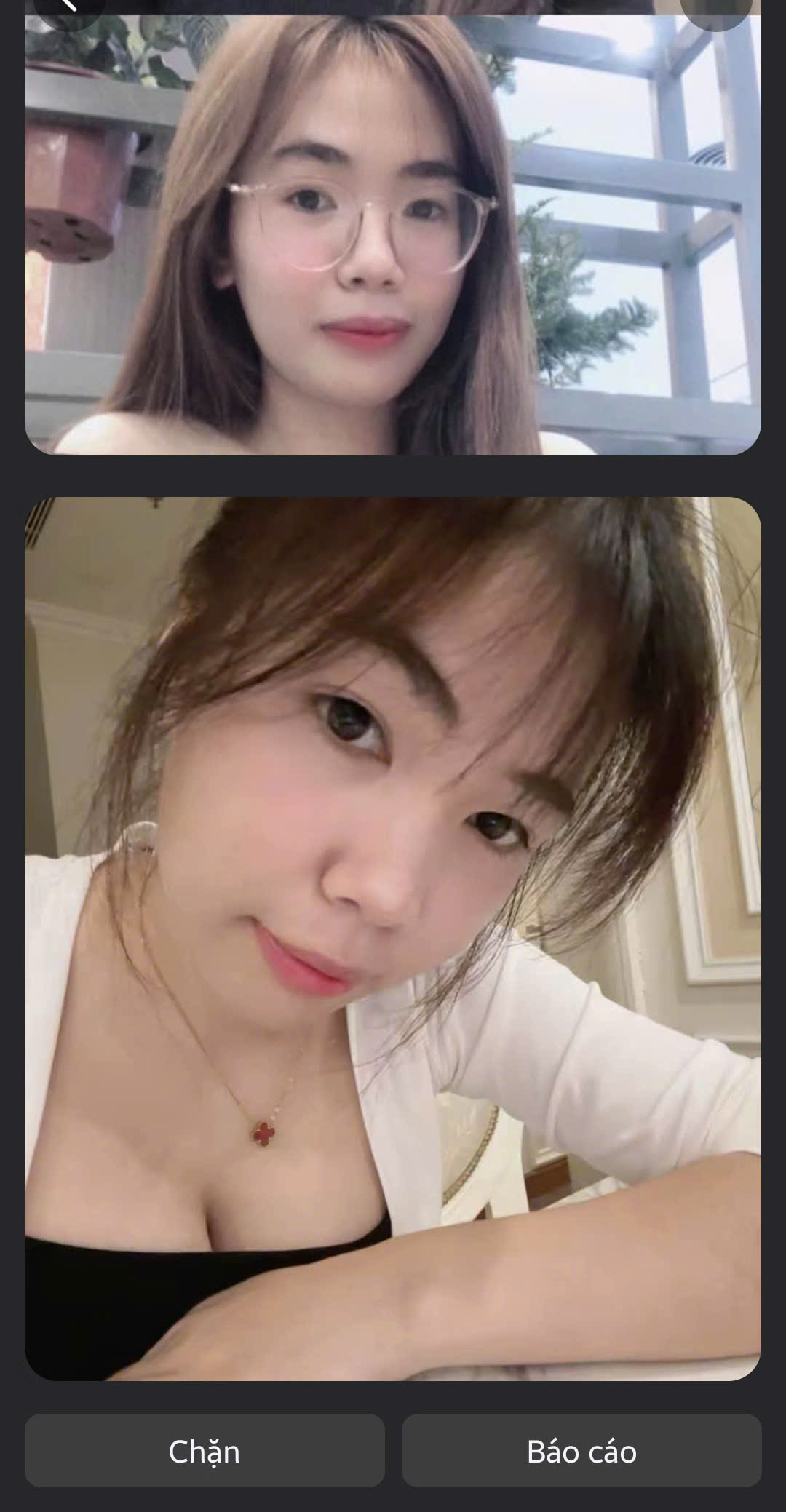View the photo with the red clover necklace
Image resolution: width=786 pixels, height=1512 pixels.
[393, 939]
